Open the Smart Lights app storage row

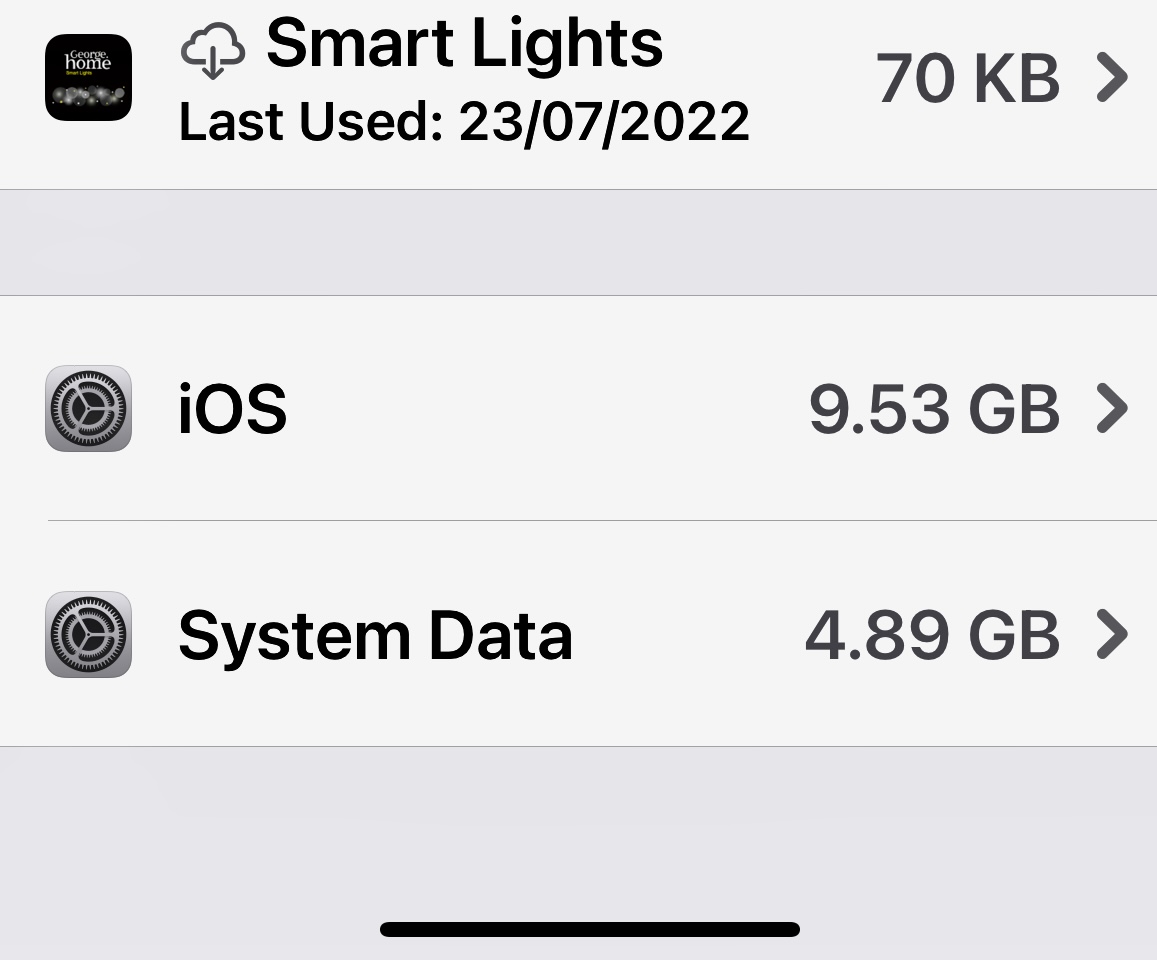point(578,82)
